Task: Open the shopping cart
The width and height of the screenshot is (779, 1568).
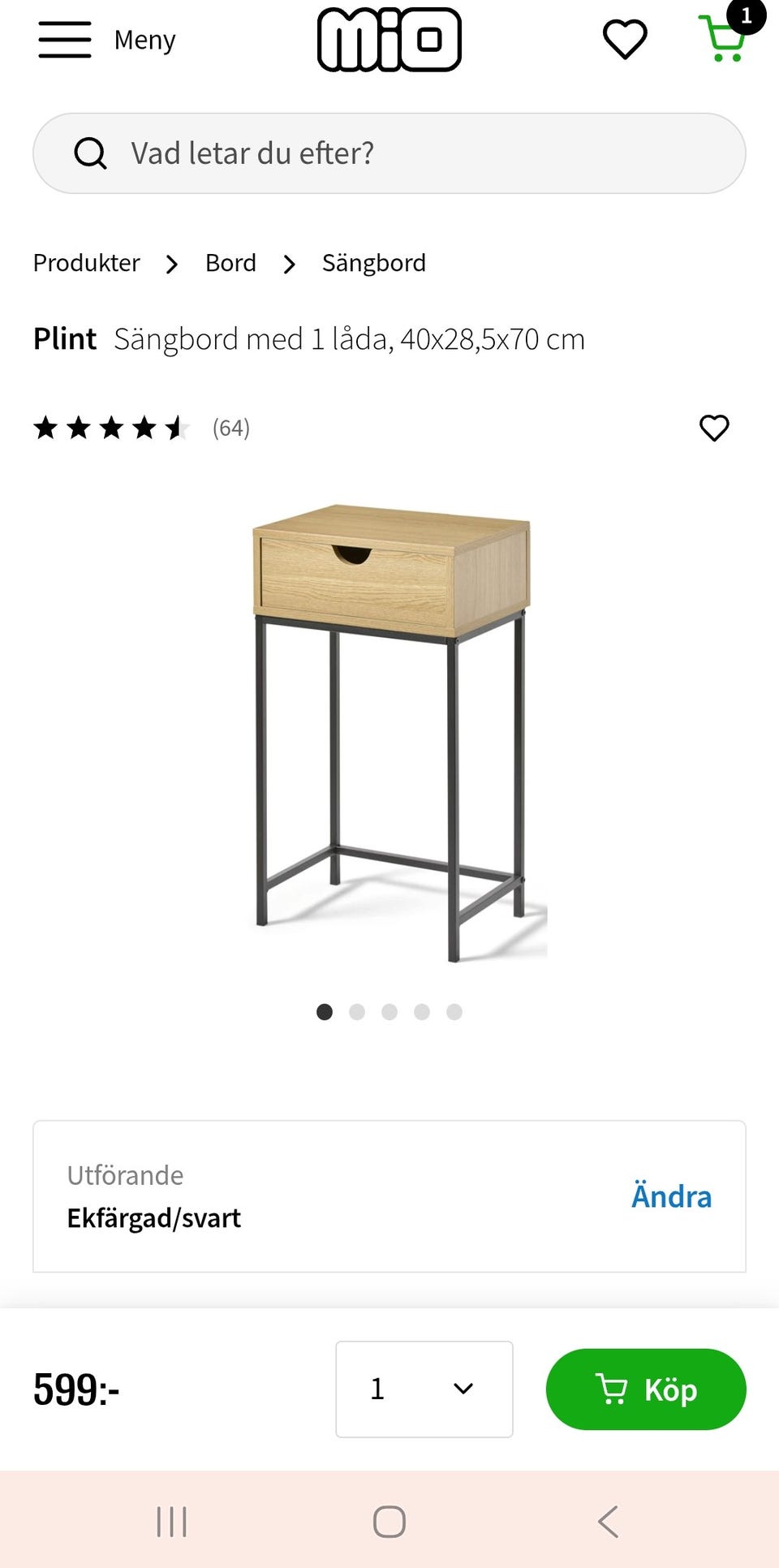Action: tap(724, 38)
